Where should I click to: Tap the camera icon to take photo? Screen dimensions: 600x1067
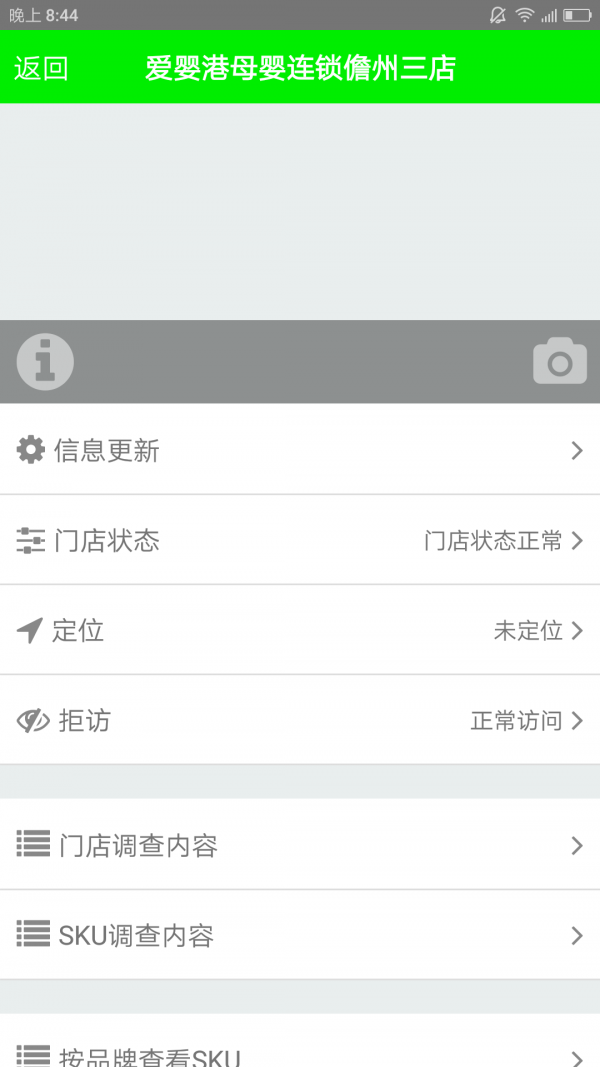click(560, 361)
